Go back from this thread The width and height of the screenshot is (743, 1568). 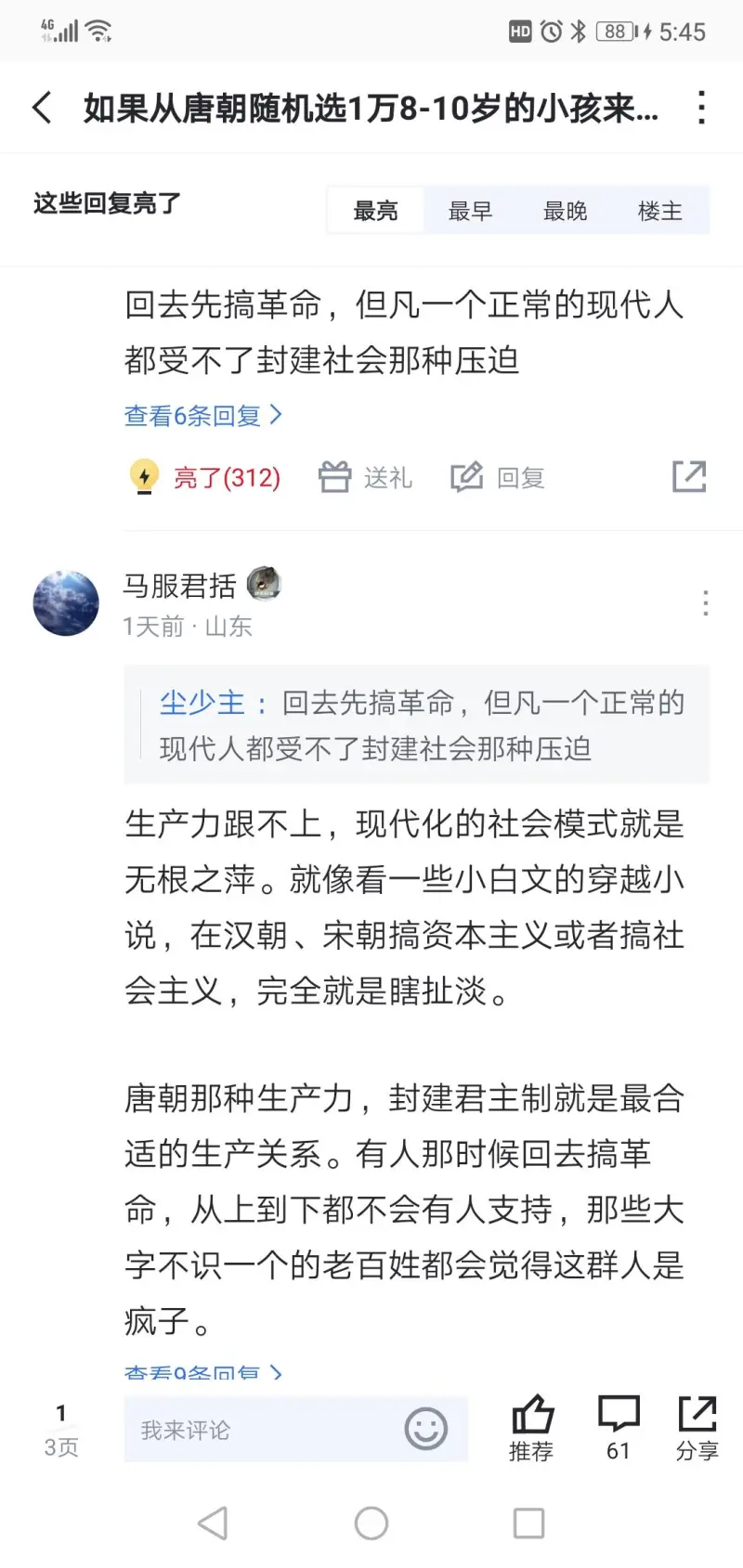(x=42, y=108)
